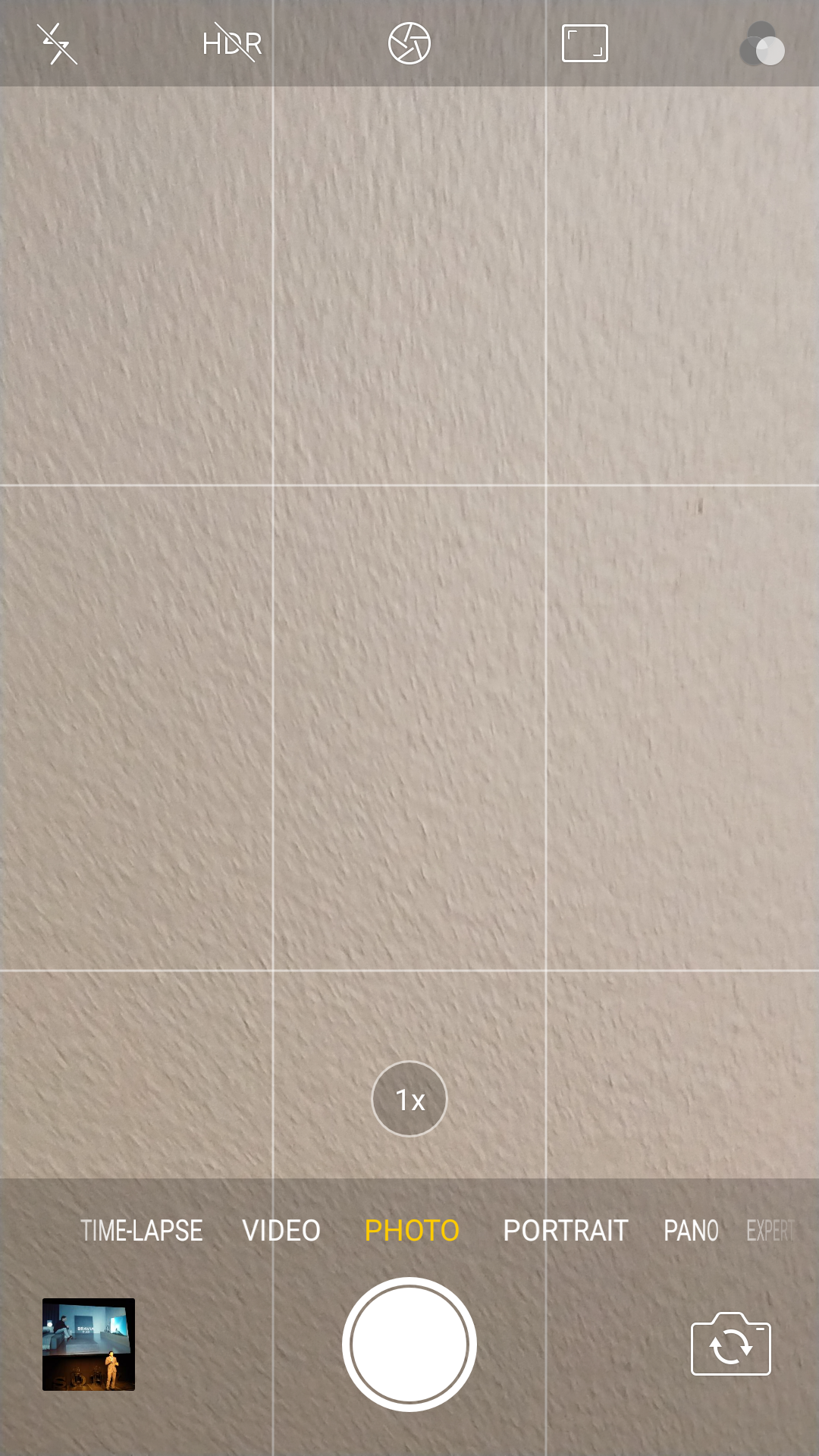
Task: Change the aspect ratio frame
Action: (x=585, y=43)
